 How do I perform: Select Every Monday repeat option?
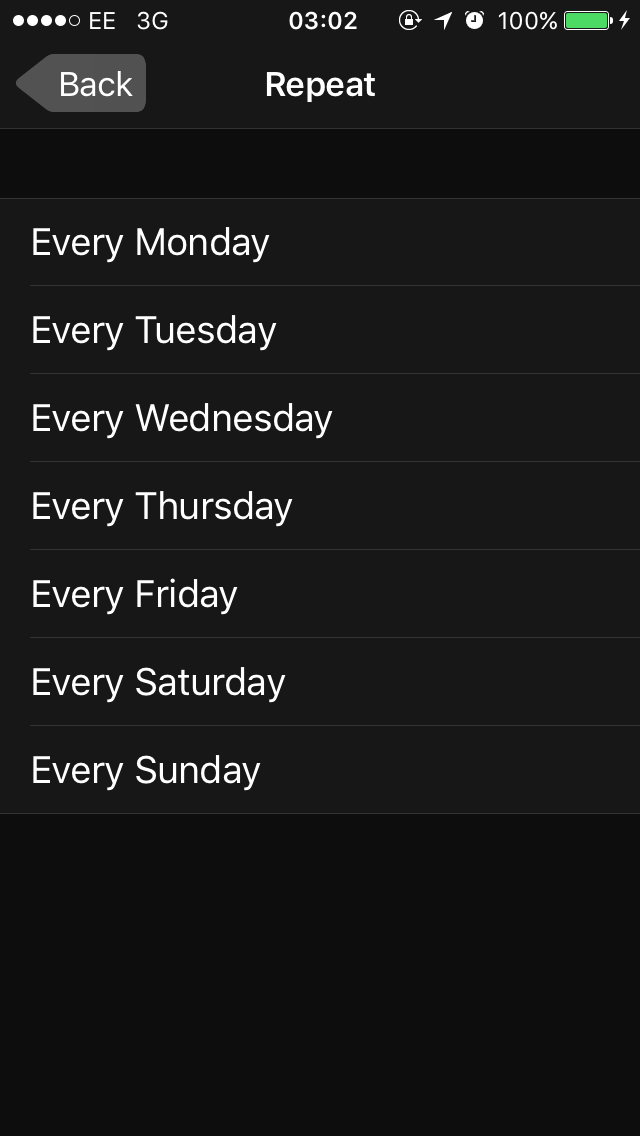[x=320, y=242]
